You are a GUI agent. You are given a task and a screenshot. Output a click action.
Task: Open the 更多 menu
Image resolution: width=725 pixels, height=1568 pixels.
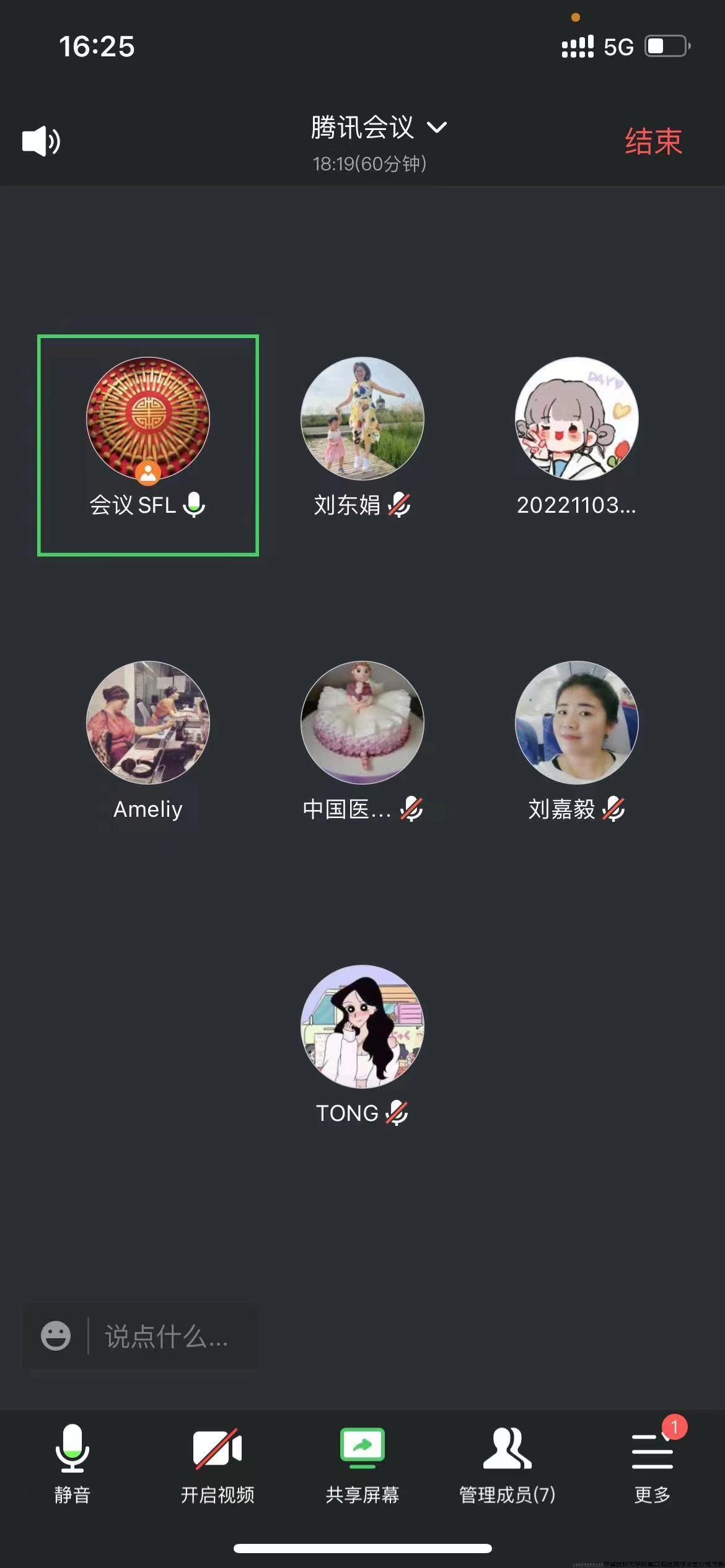[652, 1463]
